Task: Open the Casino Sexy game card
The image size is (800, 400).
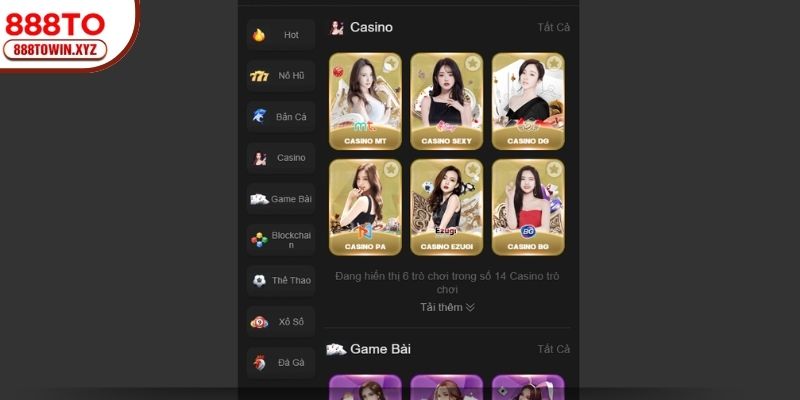Action: click(x=446, y=100)
